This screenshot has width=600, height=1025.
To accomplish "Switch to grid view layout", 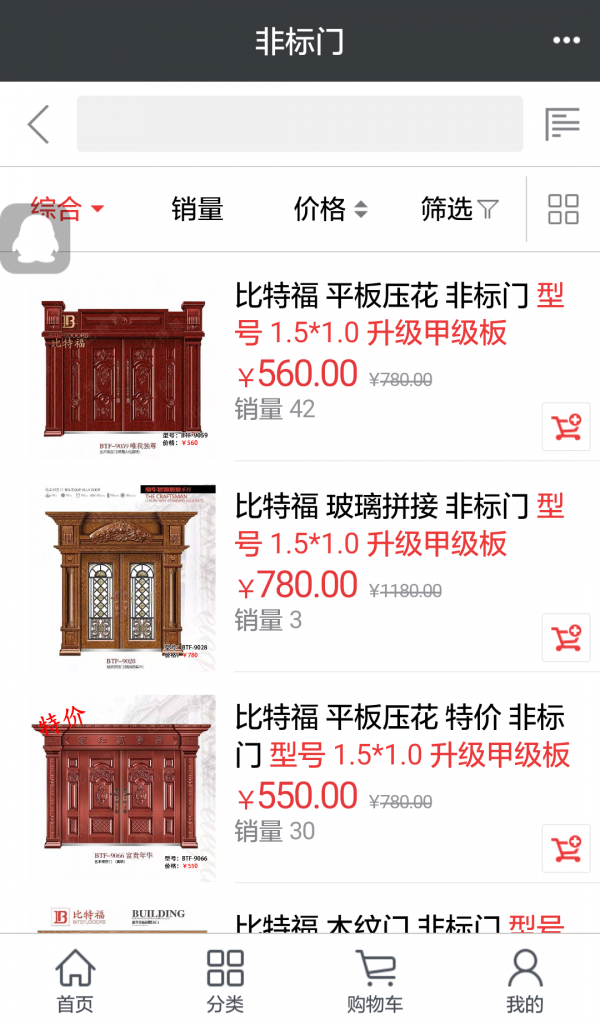I will point(563,209).
